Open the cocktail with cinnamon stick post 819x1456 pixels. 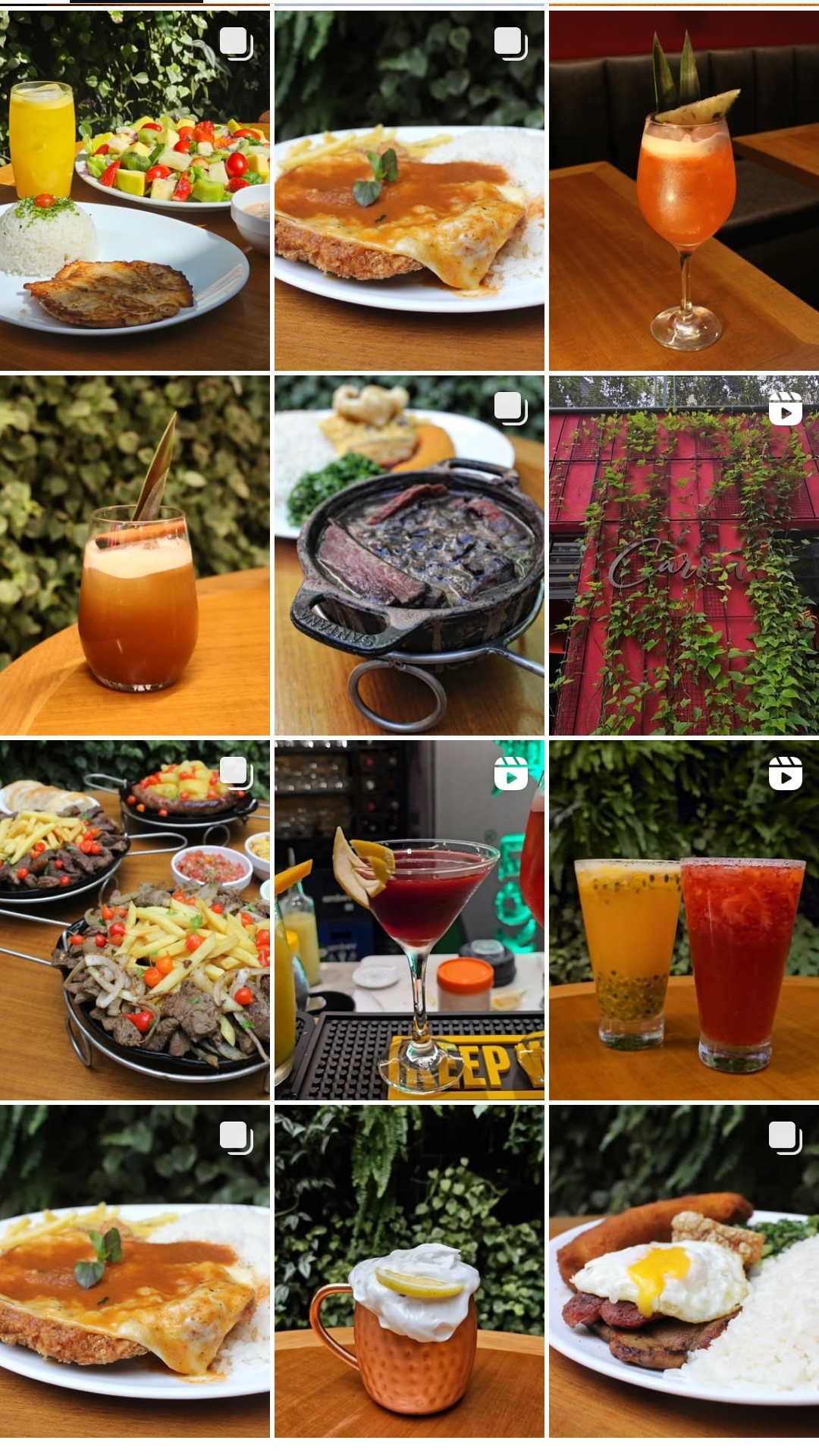point(134,555)
